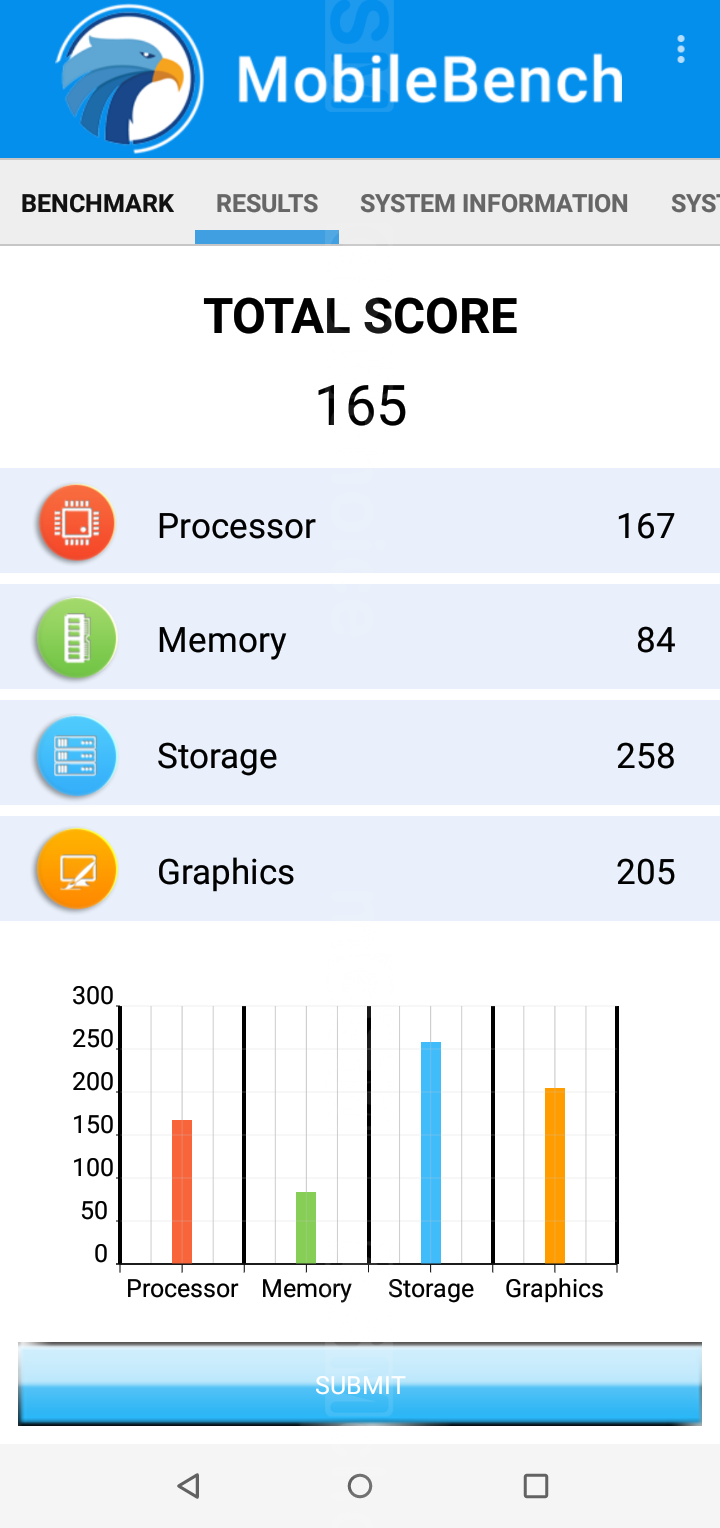
Task: Select the Results tab
Action: coord(267,203)
